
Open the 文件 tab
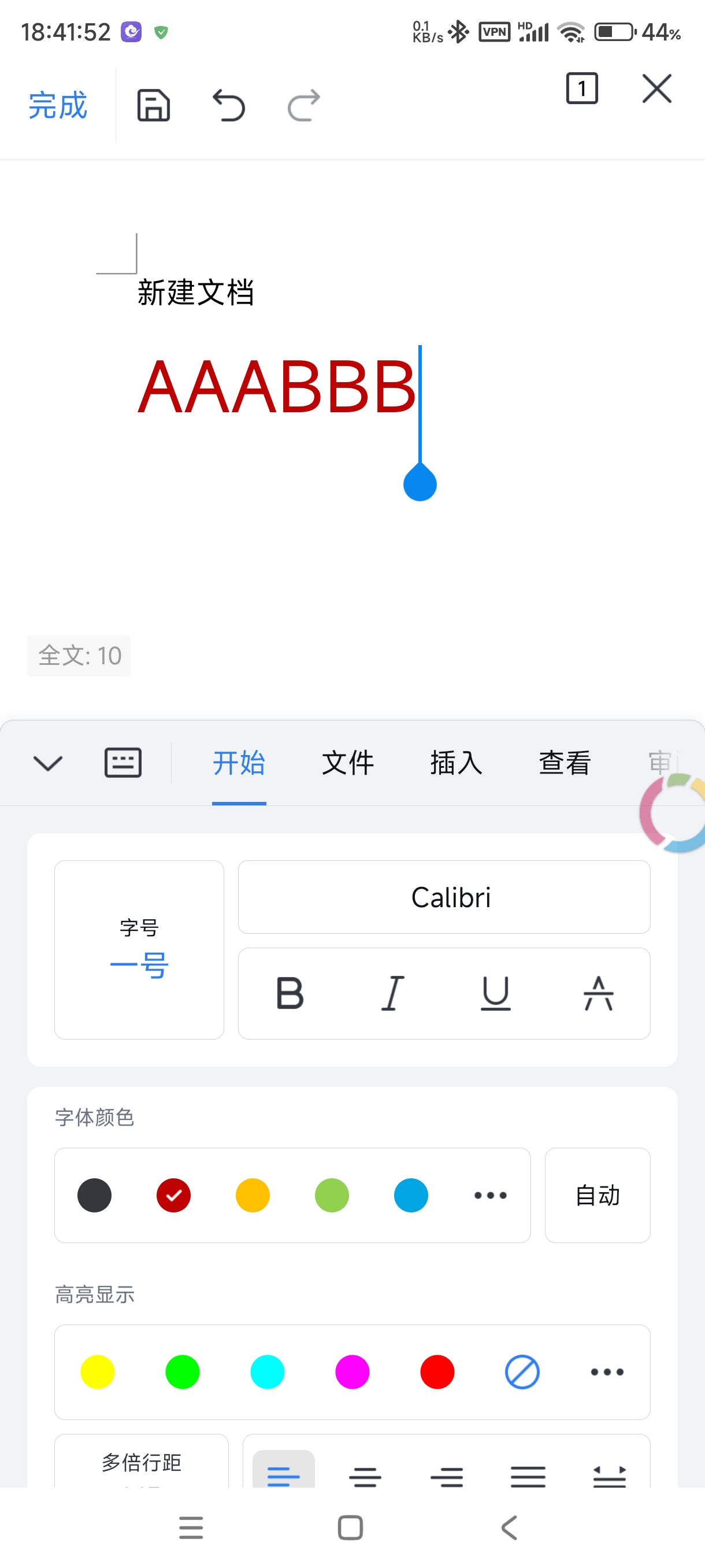click(347, 763)
